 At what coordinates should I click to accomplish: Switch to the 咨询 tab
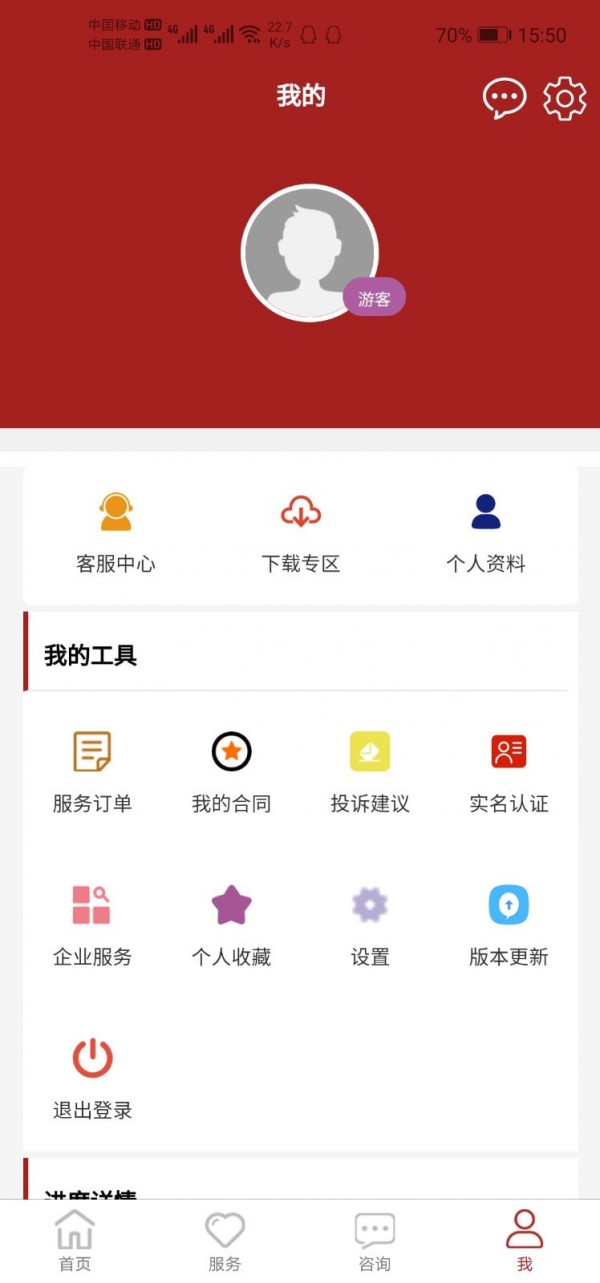375,1241
